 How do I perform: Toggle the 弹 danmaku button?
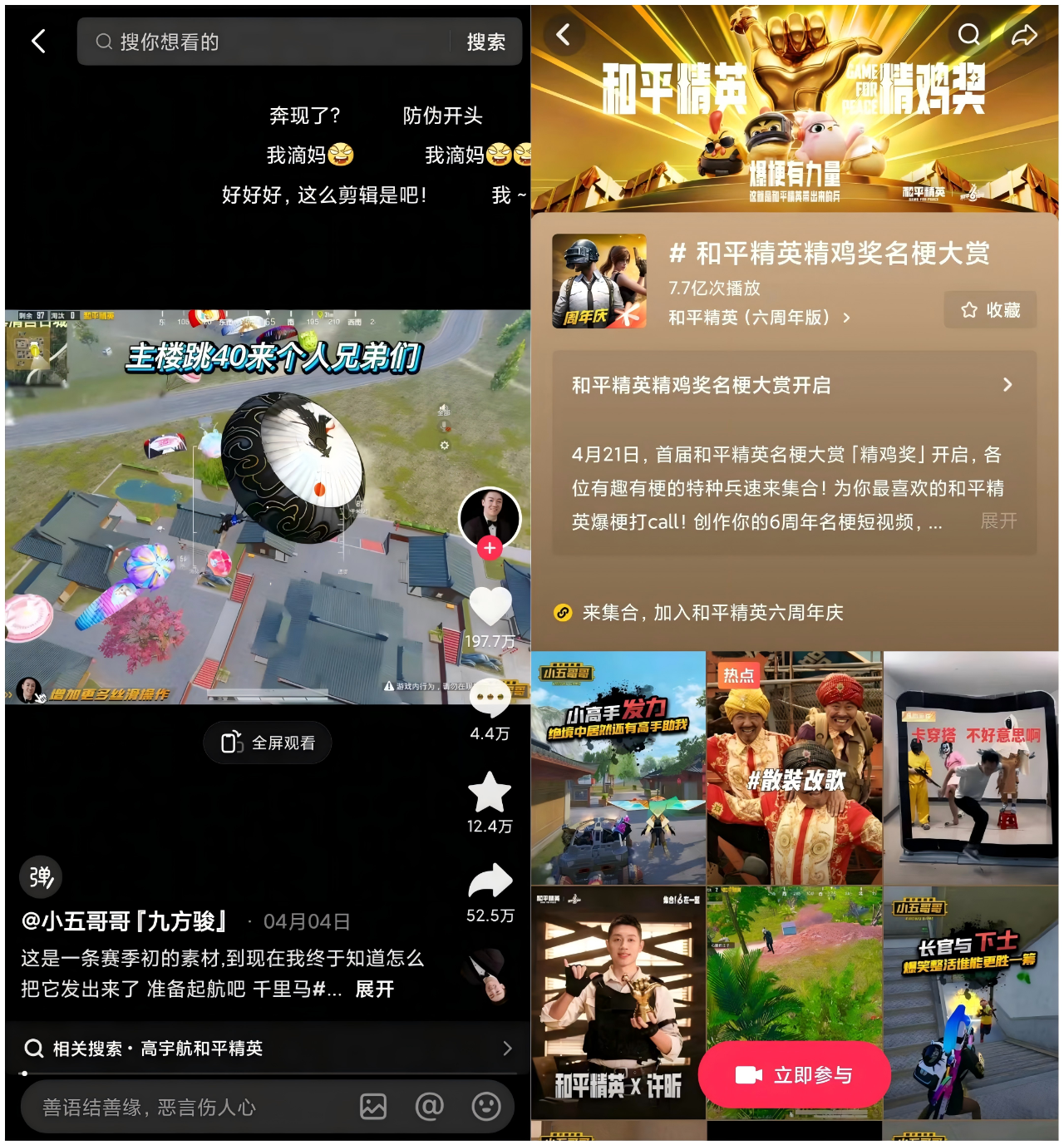pyautogui.click(x=41, y=877)
